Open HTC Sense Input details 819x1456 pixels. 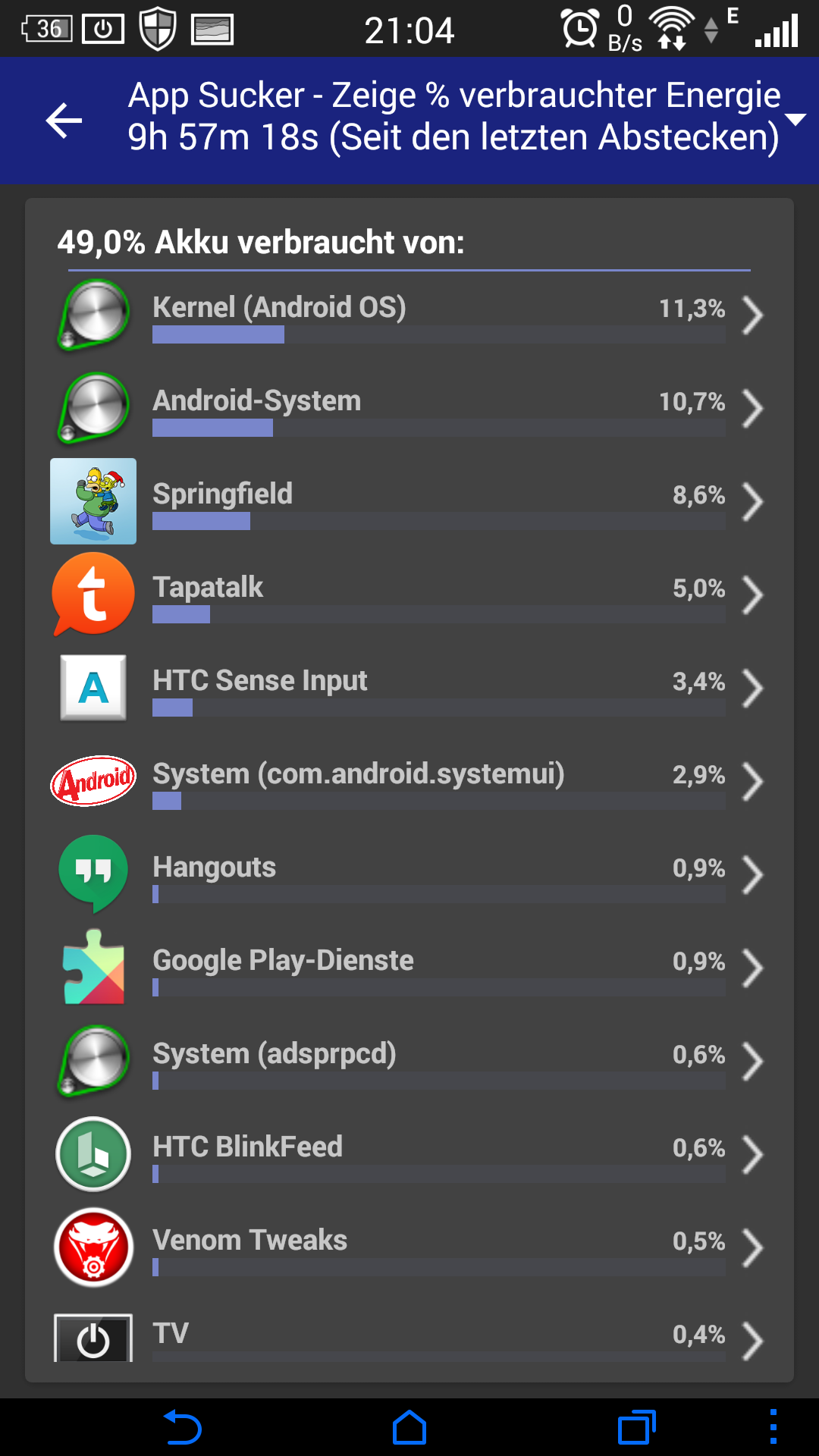[409, 689]
